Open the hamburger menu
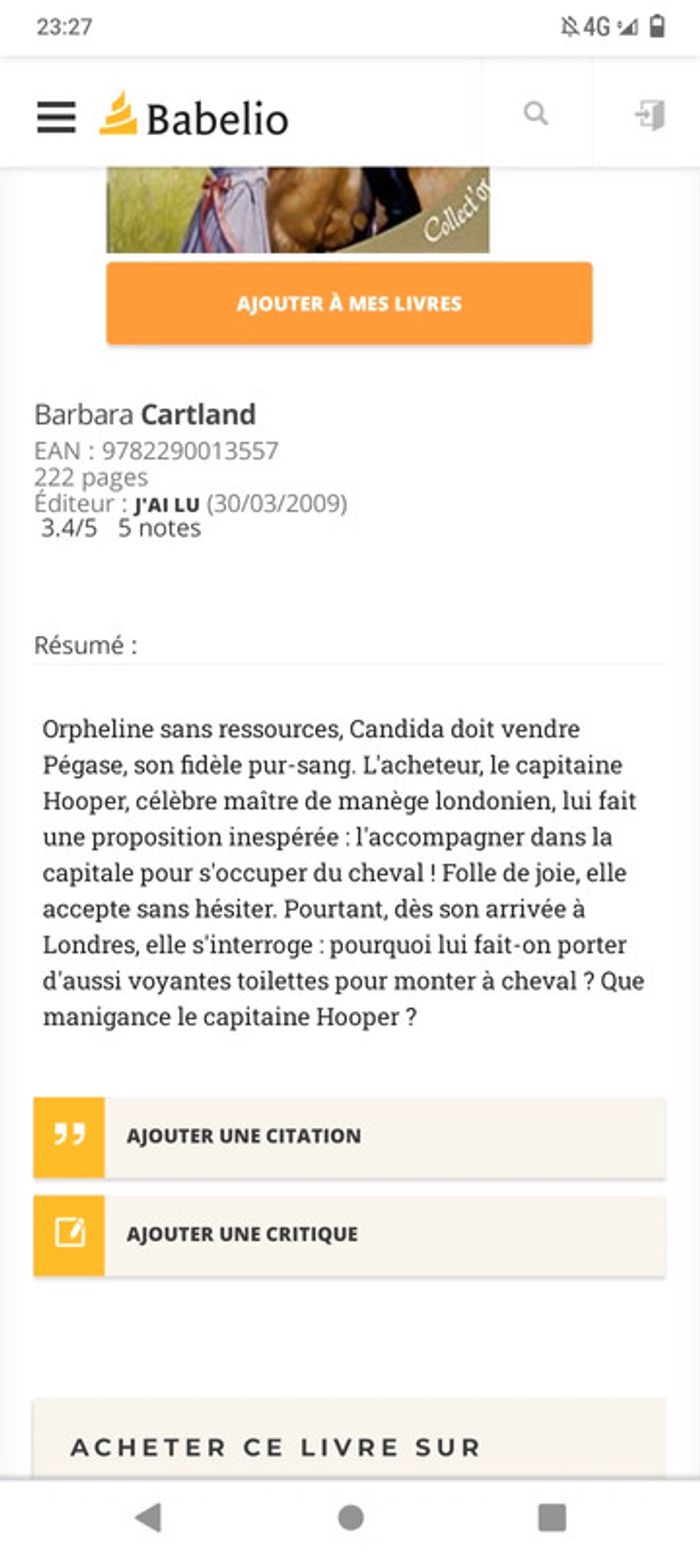This screenshot has width=700, height=1556. (x=56, y=117)
